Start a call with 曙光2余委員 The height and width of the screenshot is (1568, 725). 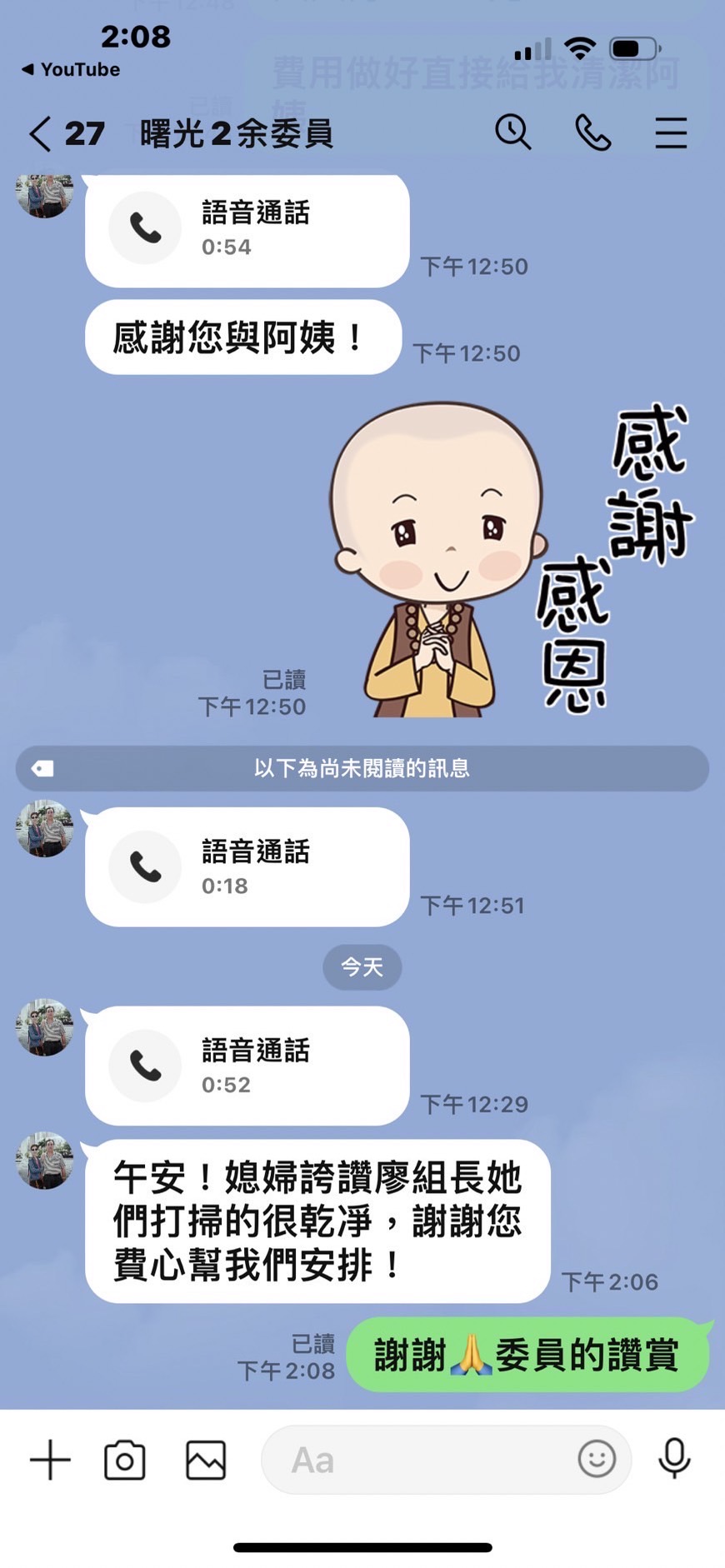[592, 132]
